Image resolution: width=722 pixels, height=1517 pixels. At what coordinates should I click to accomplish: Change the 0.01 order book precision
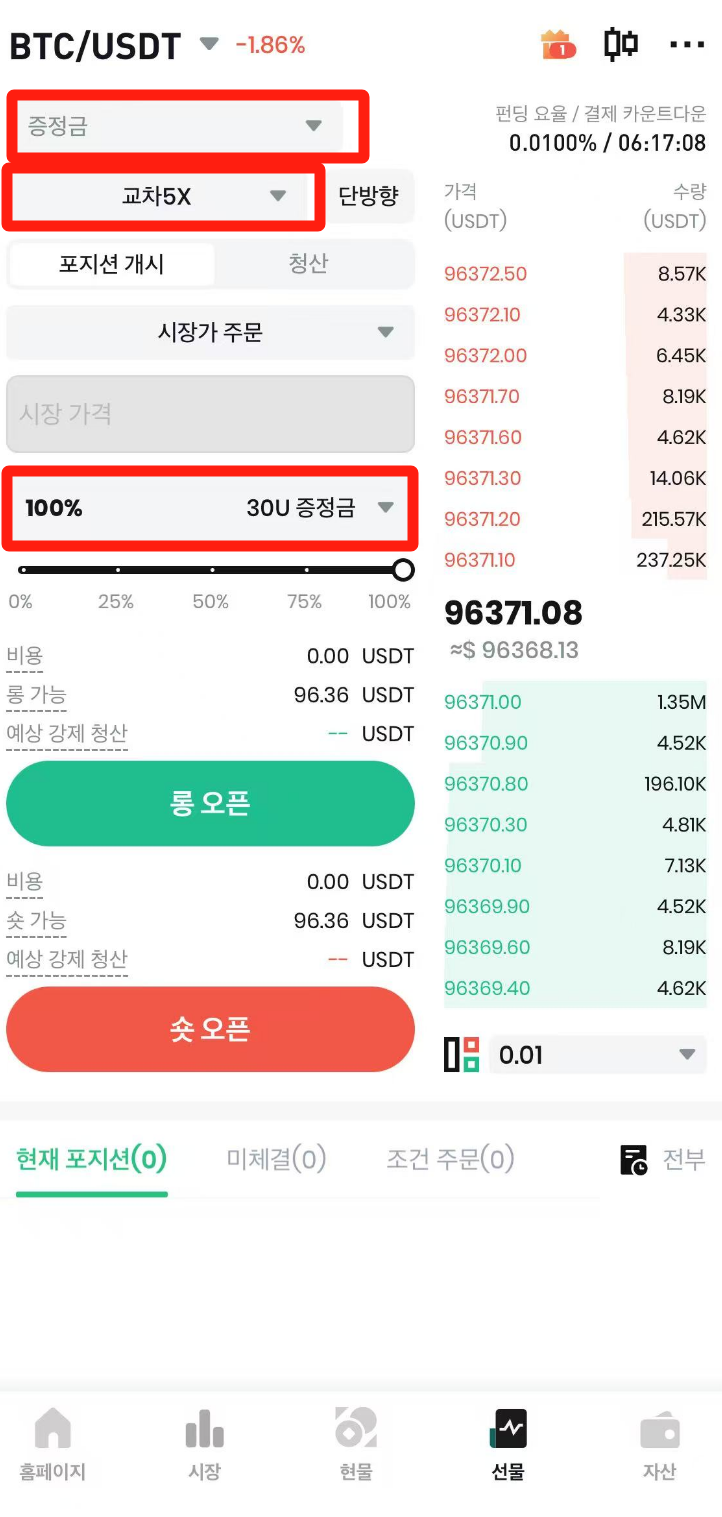click(597, 1055)
